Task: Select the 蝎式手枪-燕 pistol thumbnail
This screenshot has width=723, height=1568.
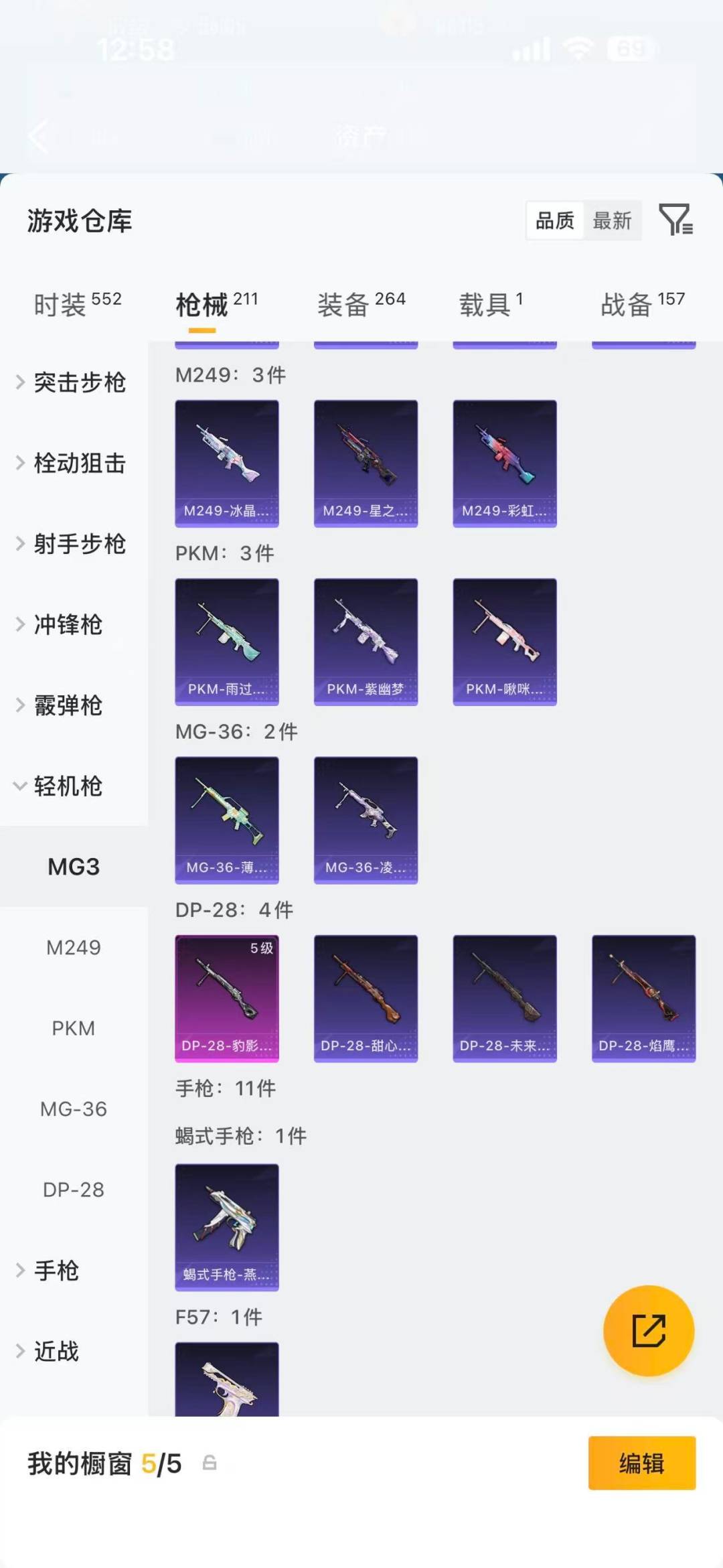Action: point(227,1226)
